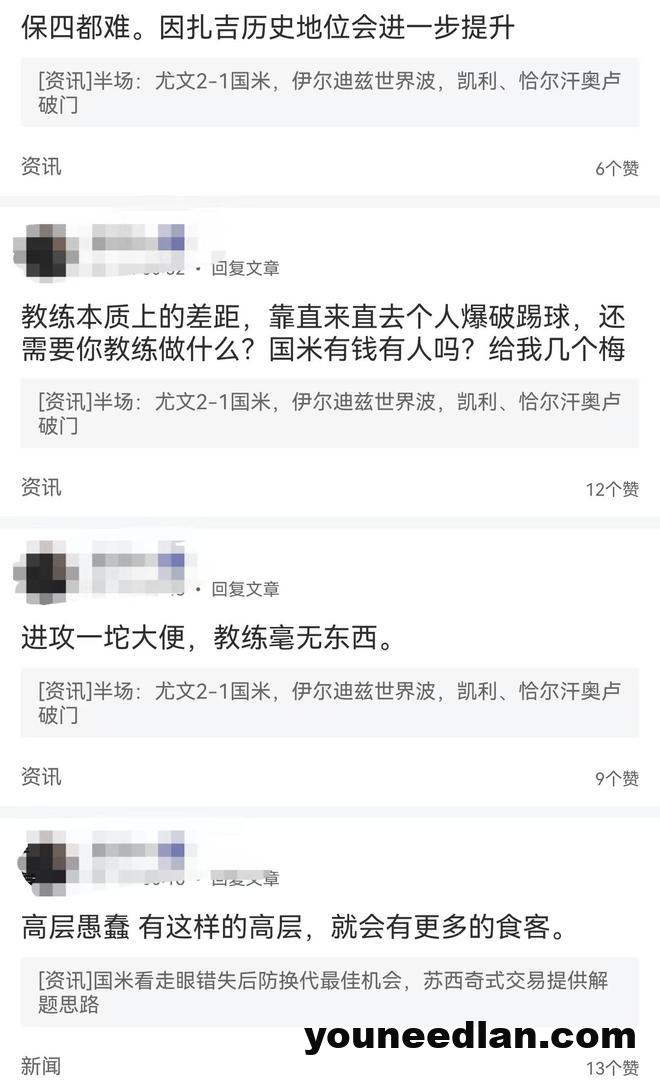View commenter avatar above the '高层愚蠢' comment
660x1080 pixels.
(x=45, y=861)
